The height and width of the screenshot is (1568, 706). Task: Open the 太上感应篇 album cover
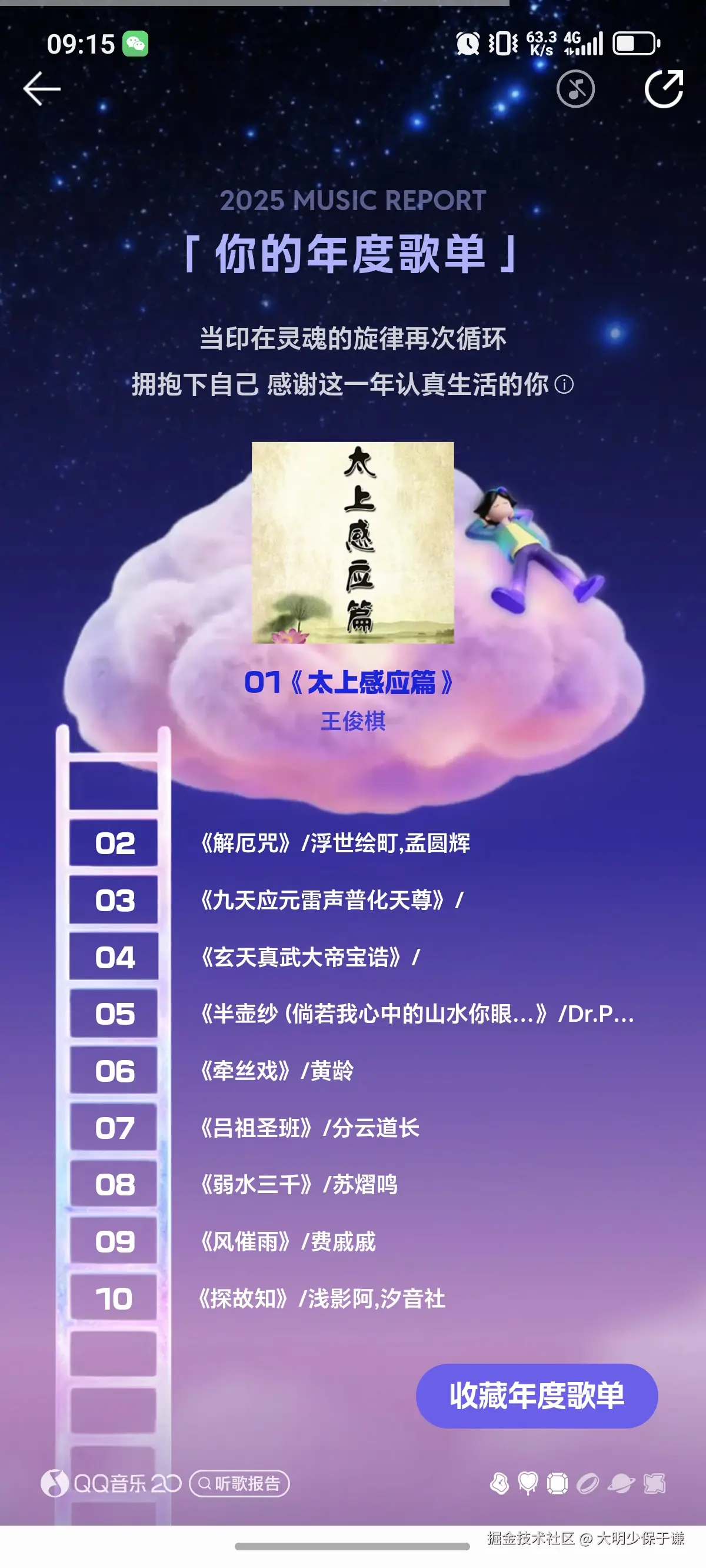pos(353,544)
